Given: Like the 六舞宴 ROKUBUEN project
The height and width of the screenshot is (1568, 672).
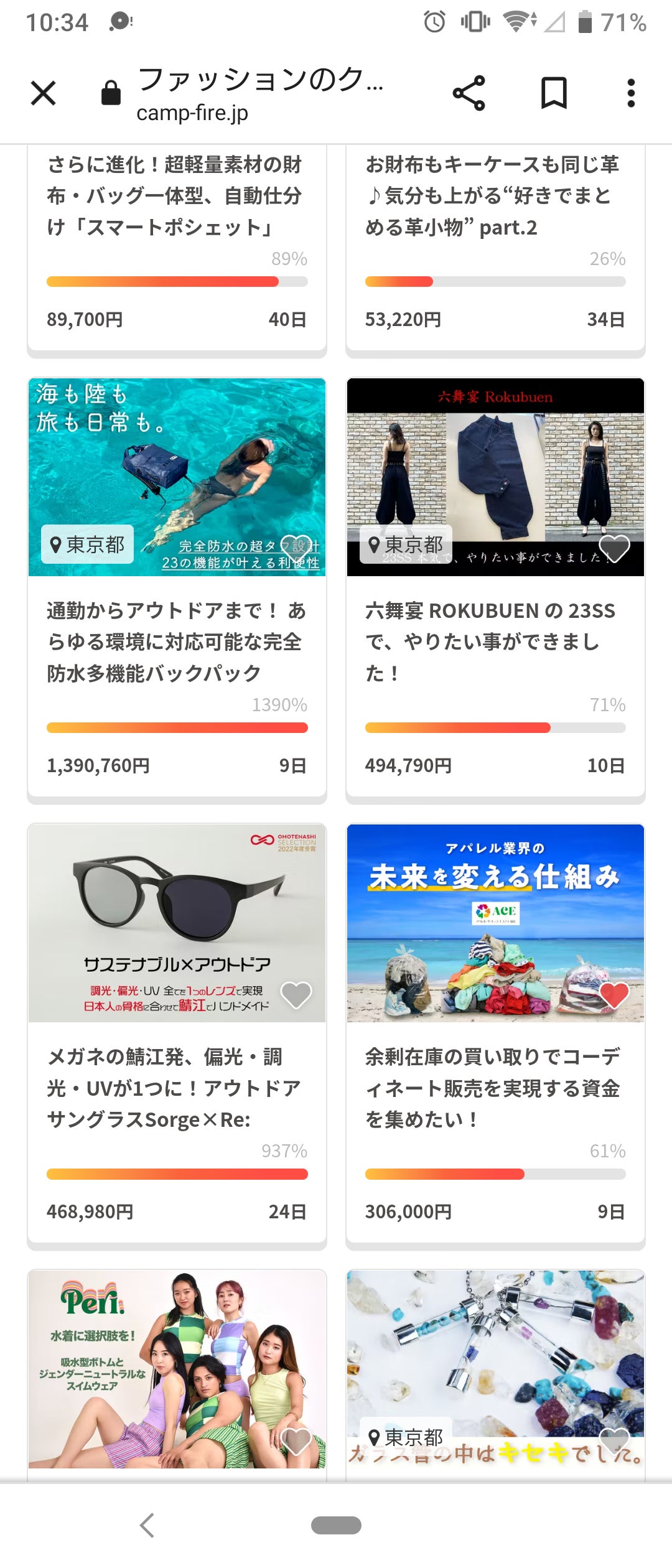Looking at the screenshot, I should [x=614, y=548].
